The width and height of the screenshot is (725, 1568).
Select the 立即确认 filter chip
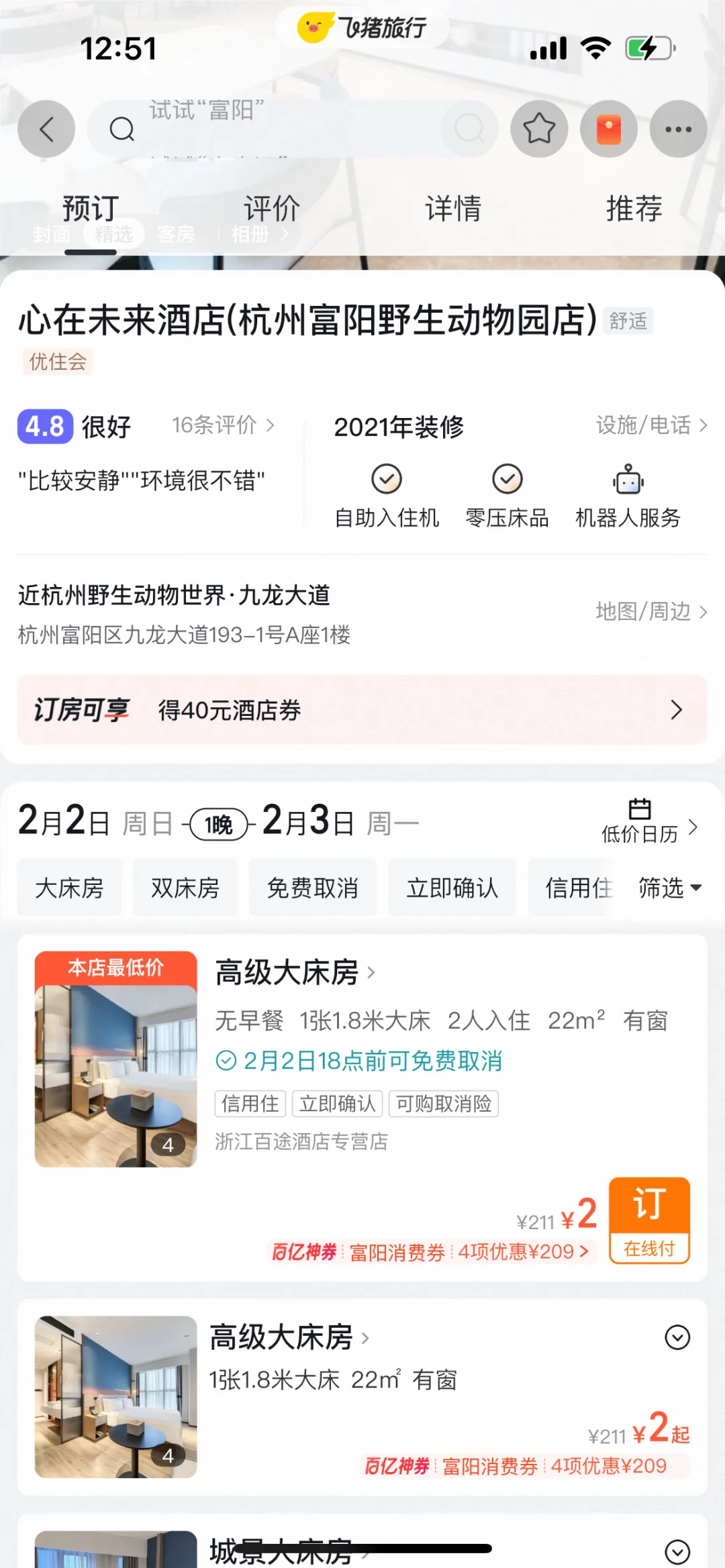click(x=452, y=888)
